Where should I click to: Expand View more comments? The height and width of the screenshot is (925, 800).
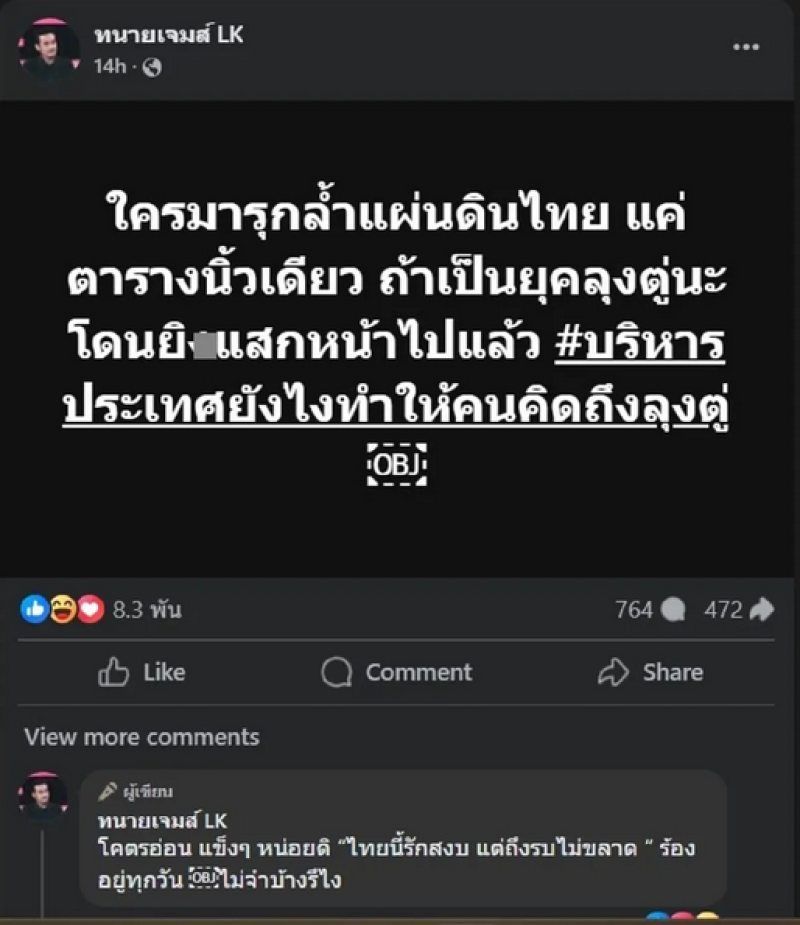(x=141, y=737)
